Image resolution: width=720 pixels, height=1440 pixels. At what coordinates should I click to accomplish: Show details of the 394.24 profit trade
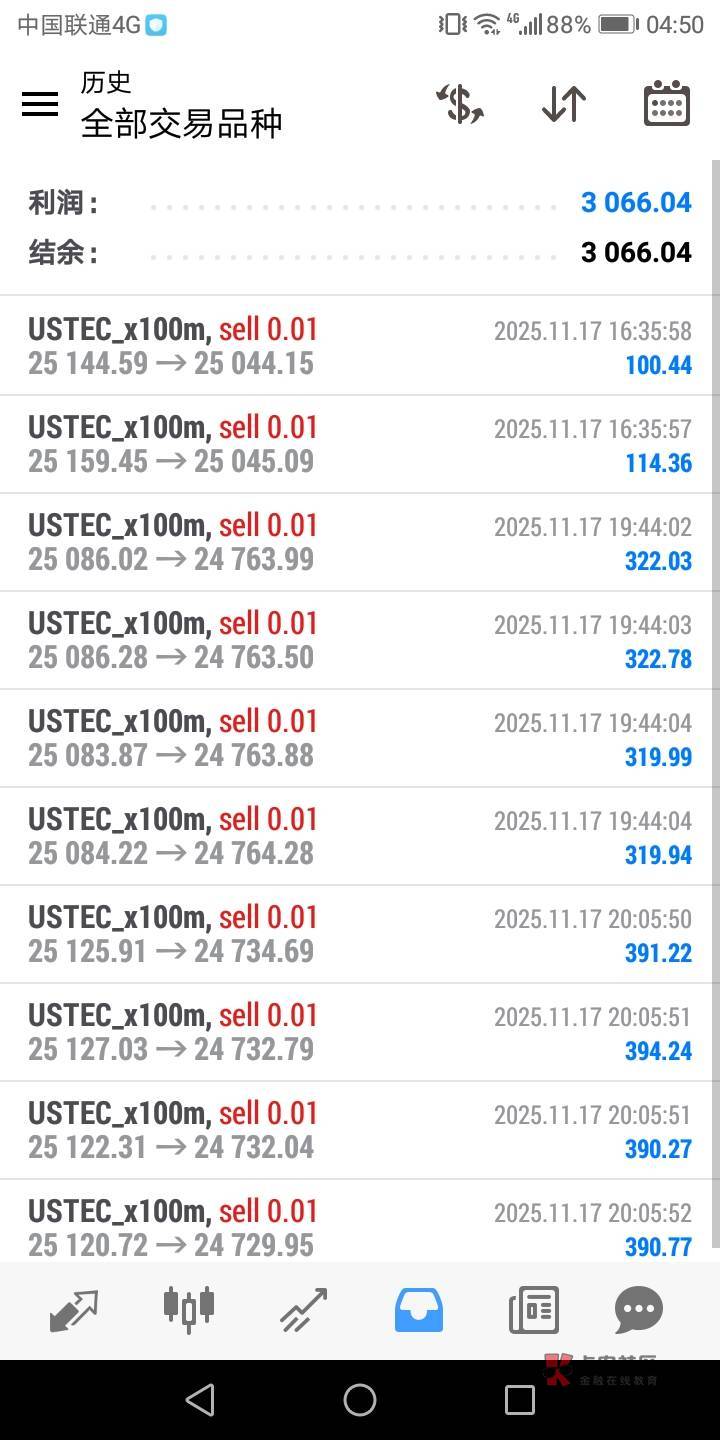click(x=360, y=1032)
